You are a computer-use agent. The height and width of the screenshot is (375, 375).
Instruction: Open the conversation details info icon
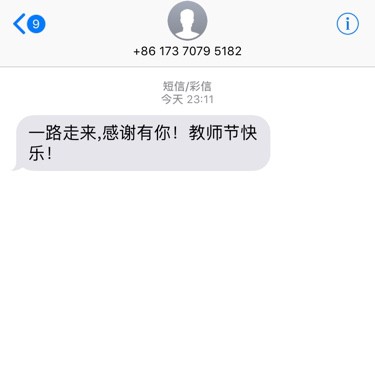click(x=347, y=24)
